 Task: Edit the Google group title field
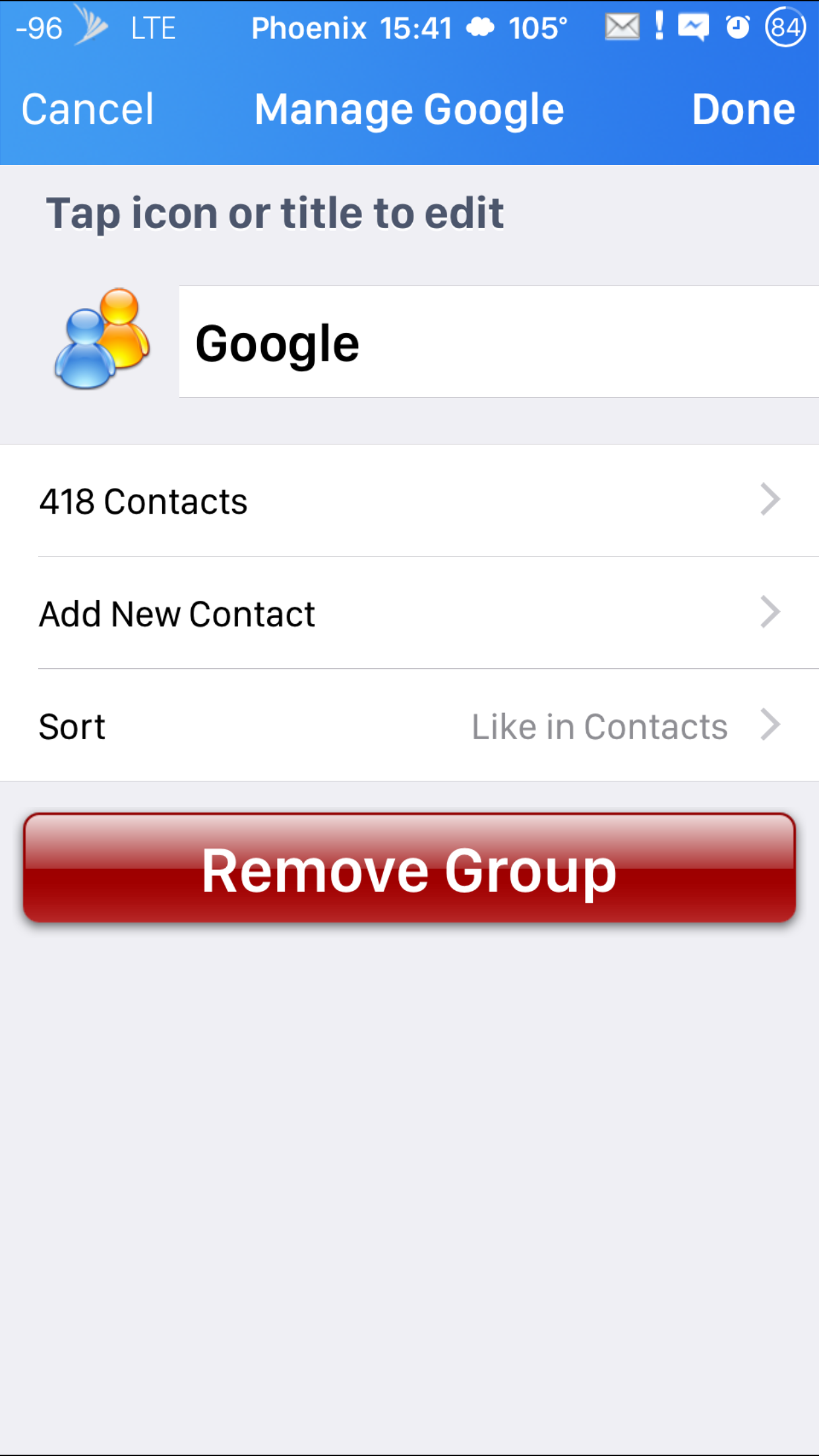499,342
